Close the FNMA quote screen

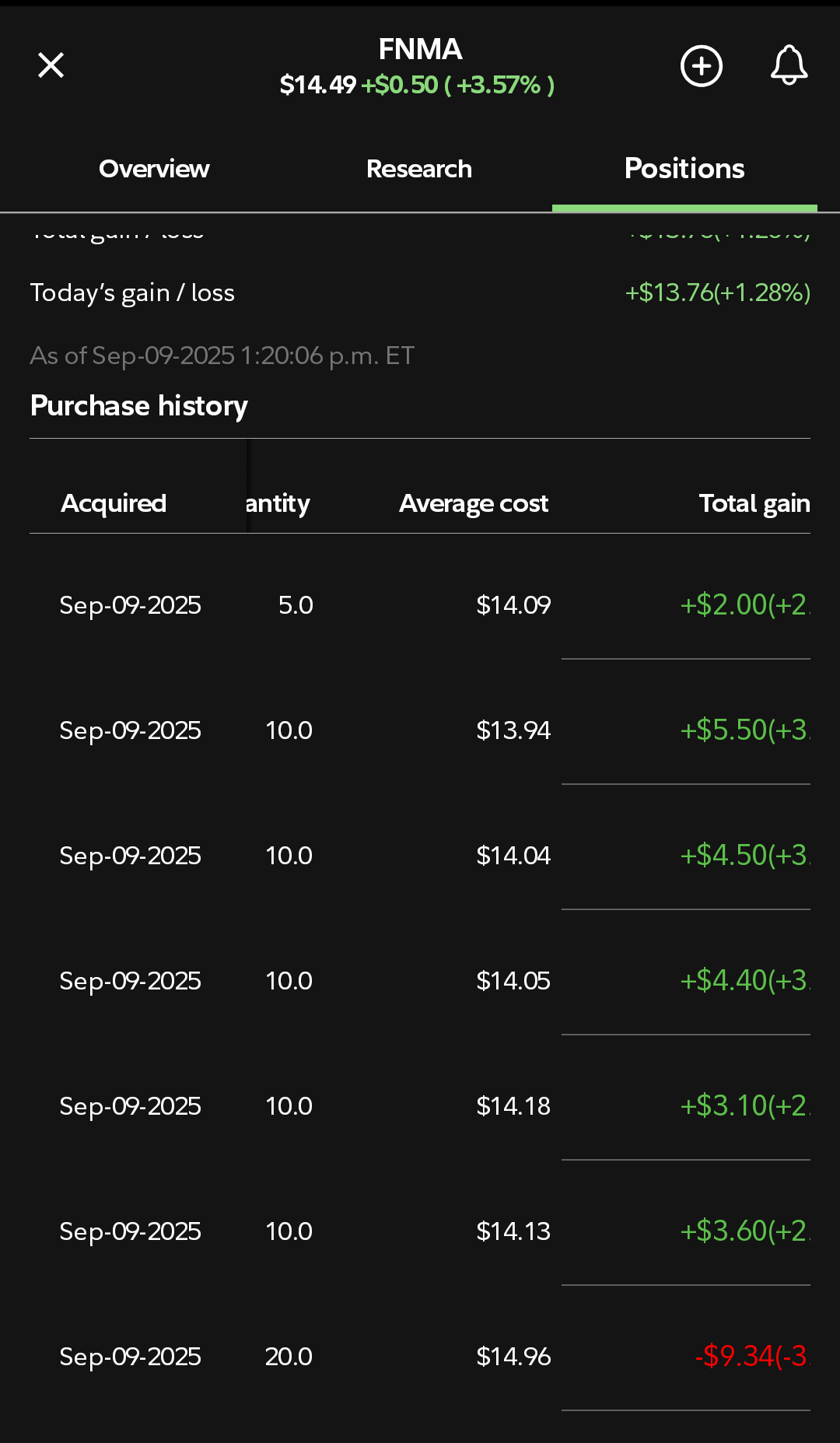point(51,65)
